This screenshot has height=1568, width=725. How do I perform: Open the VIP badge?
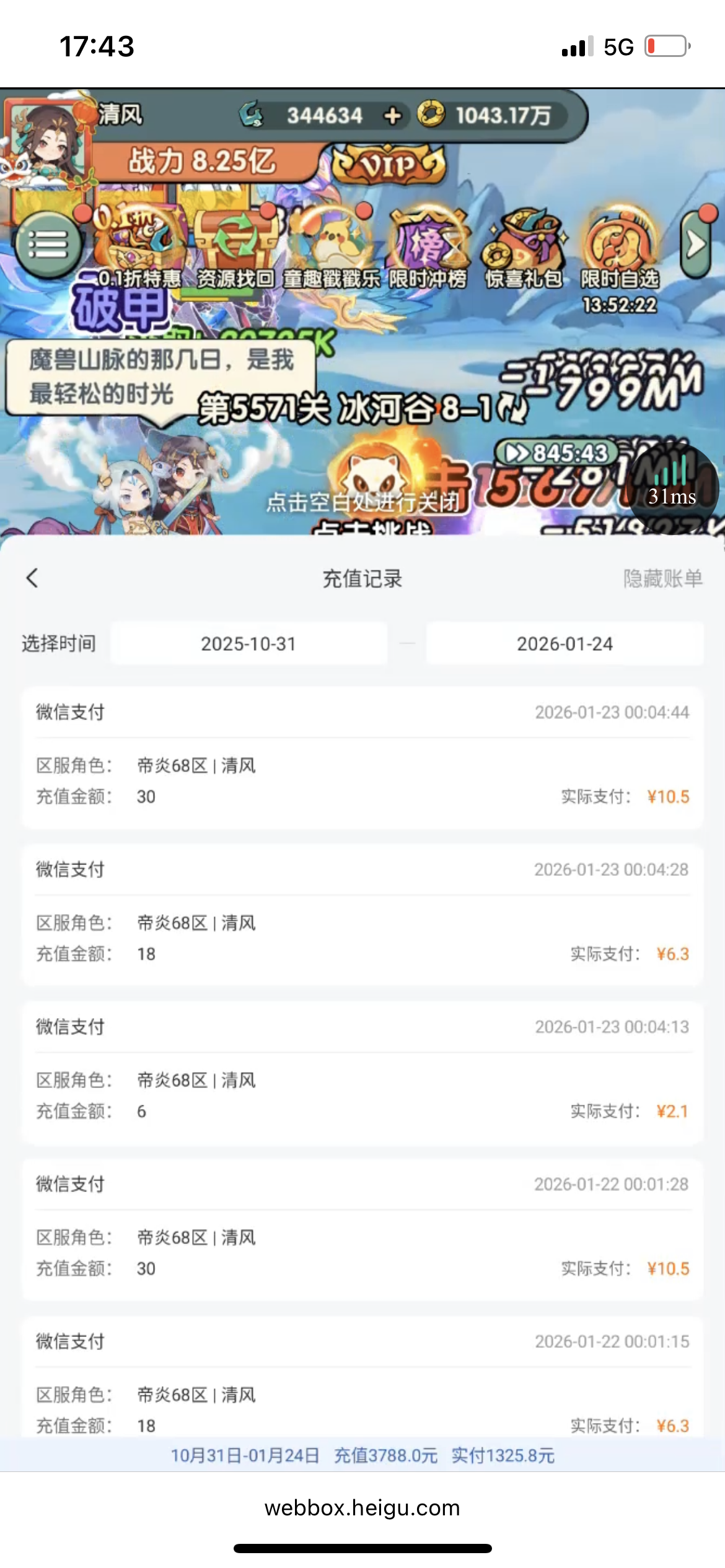[x=389, y=164]
